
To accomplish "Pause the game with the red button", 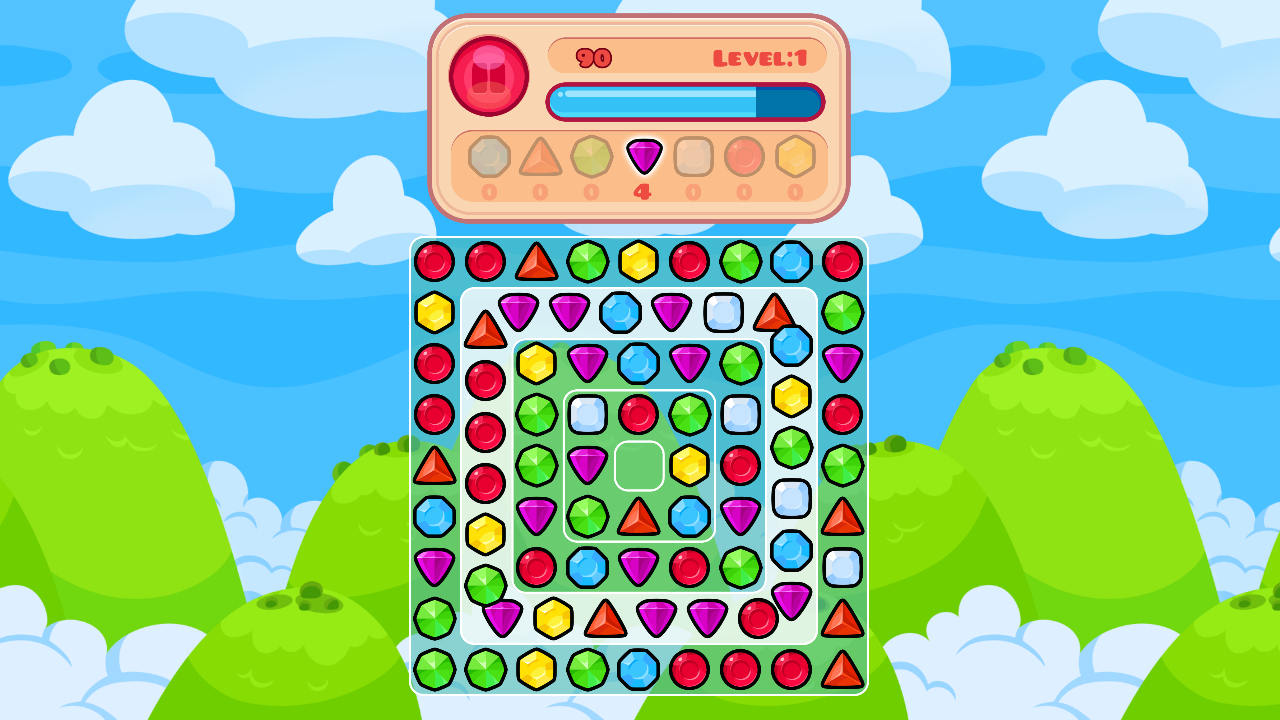I will click(489, 76).
